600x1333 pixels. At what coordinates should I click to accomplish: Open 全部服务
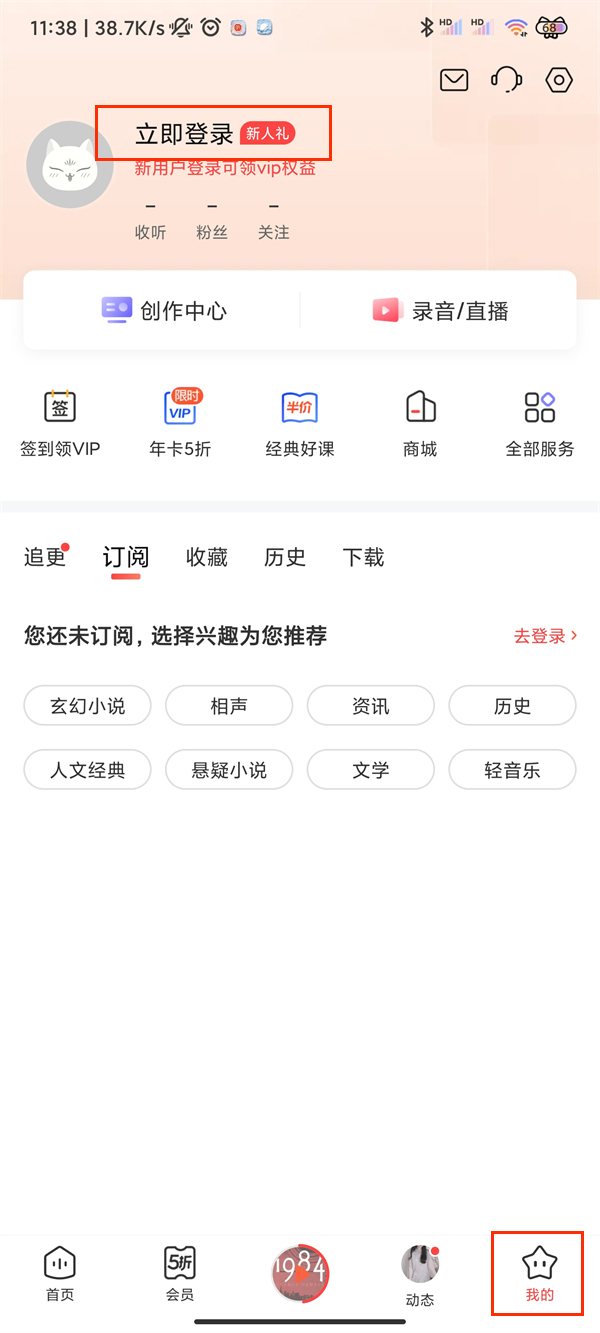pyautogui.click(x=540, y=422)
